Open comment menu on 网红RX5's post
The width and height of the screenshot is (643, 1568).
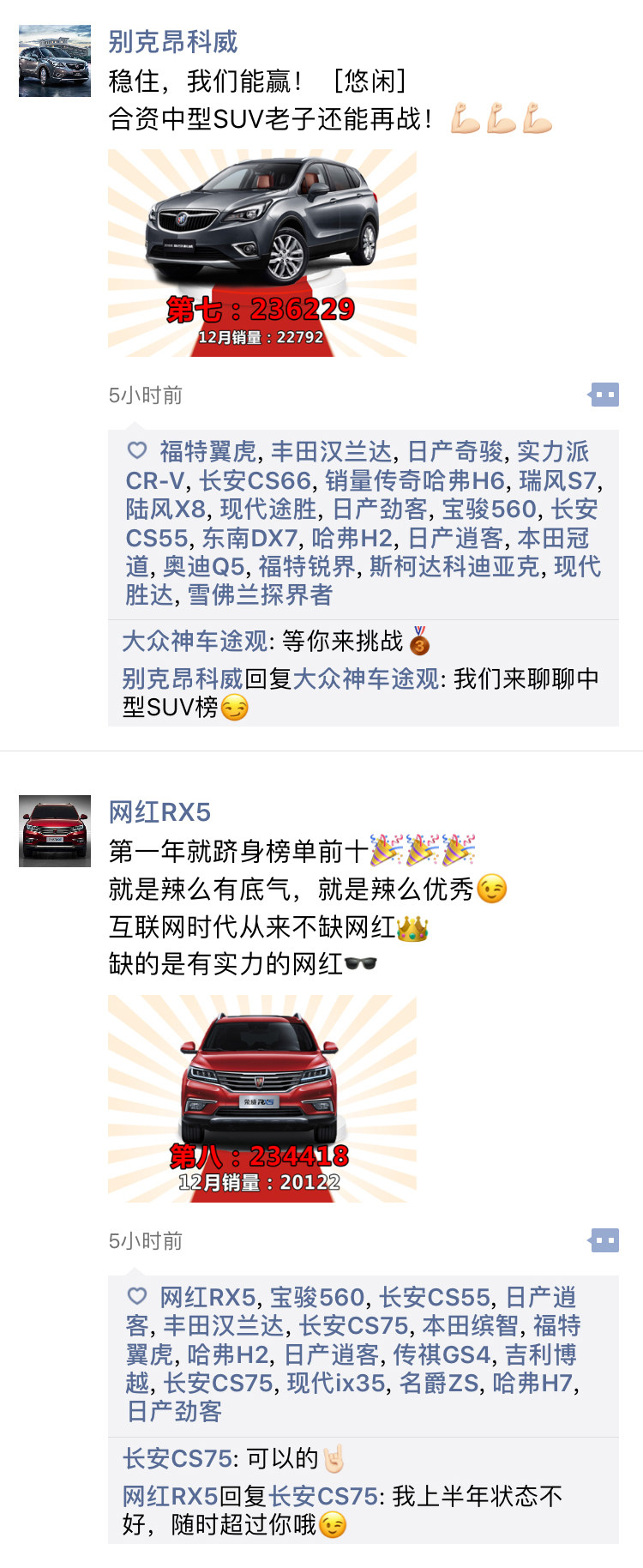pos(604,1241)
